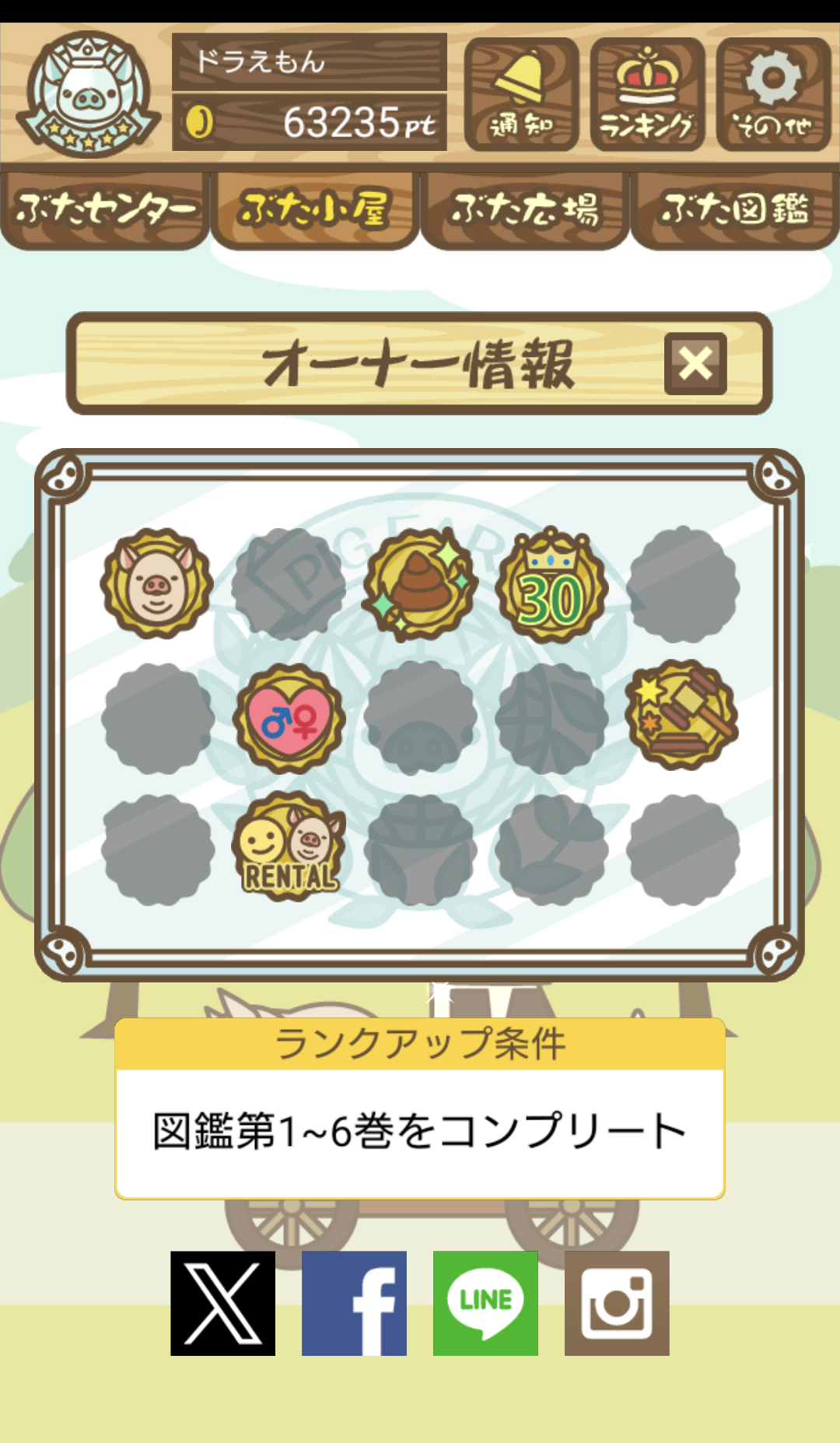Tap the owner rank pig emblem
This screenshot has height=1443, width=840.
[x=88, y=93]
